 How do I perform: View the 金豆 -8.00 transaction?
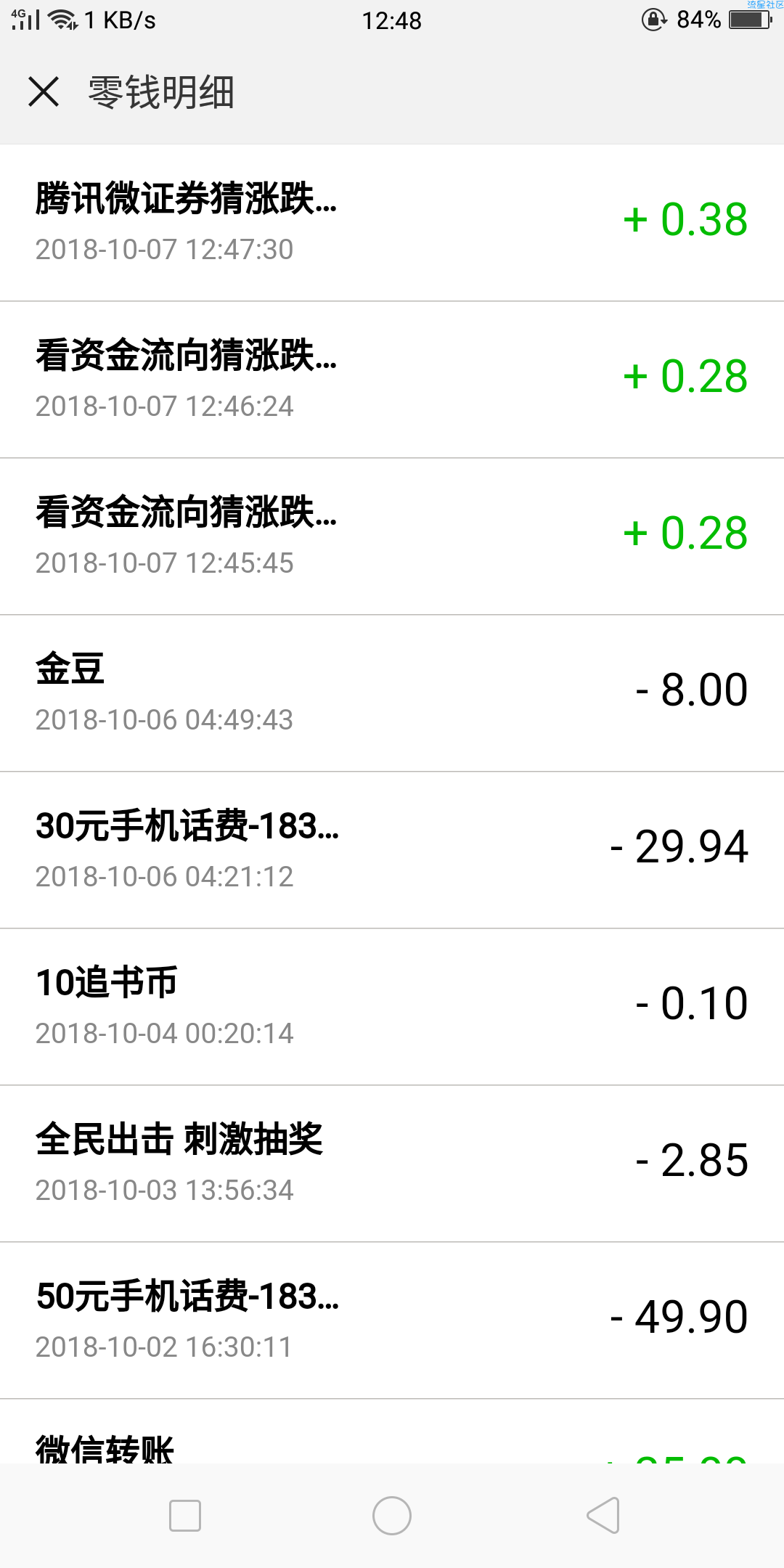point(392,693)
